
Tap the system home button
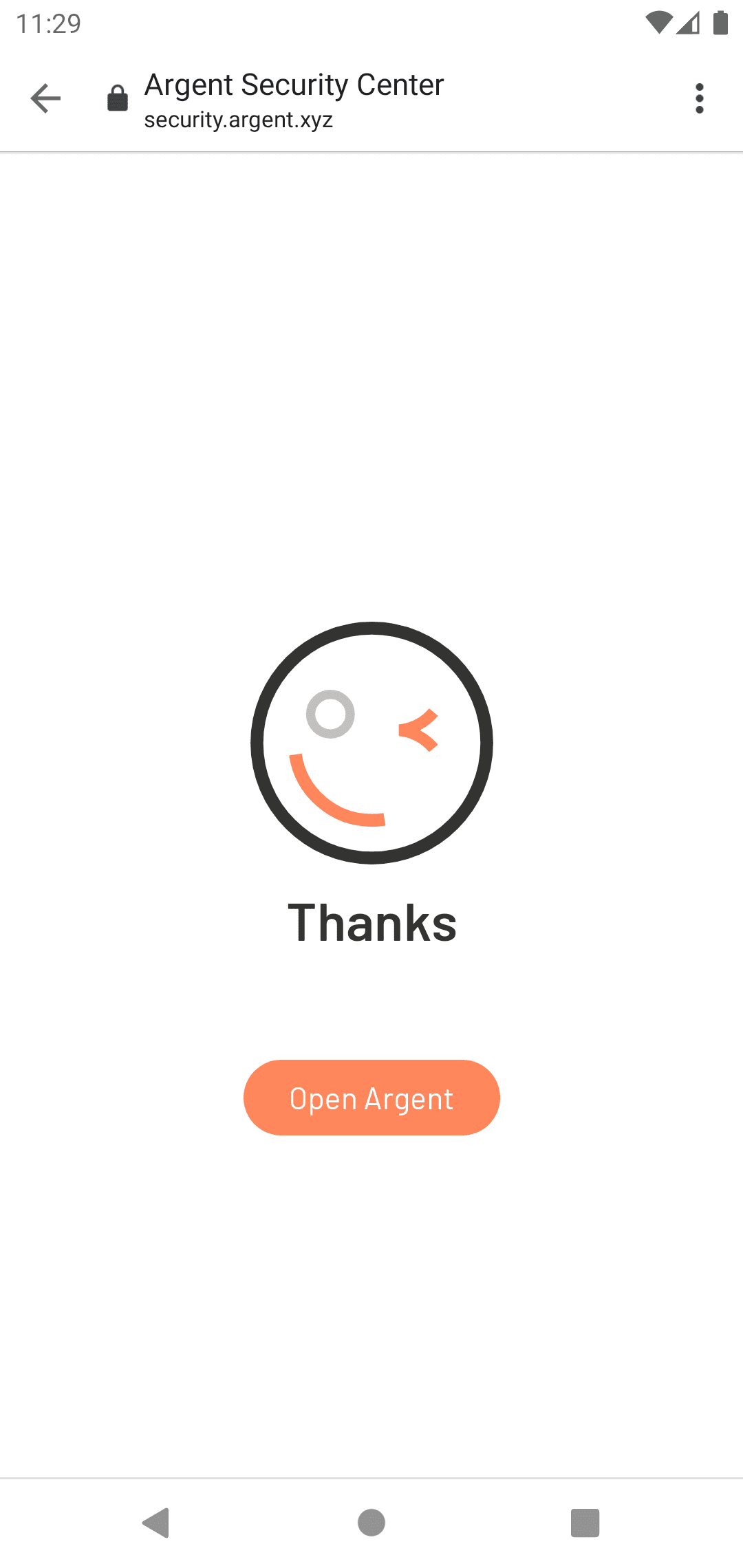[x=371, y=1523]
